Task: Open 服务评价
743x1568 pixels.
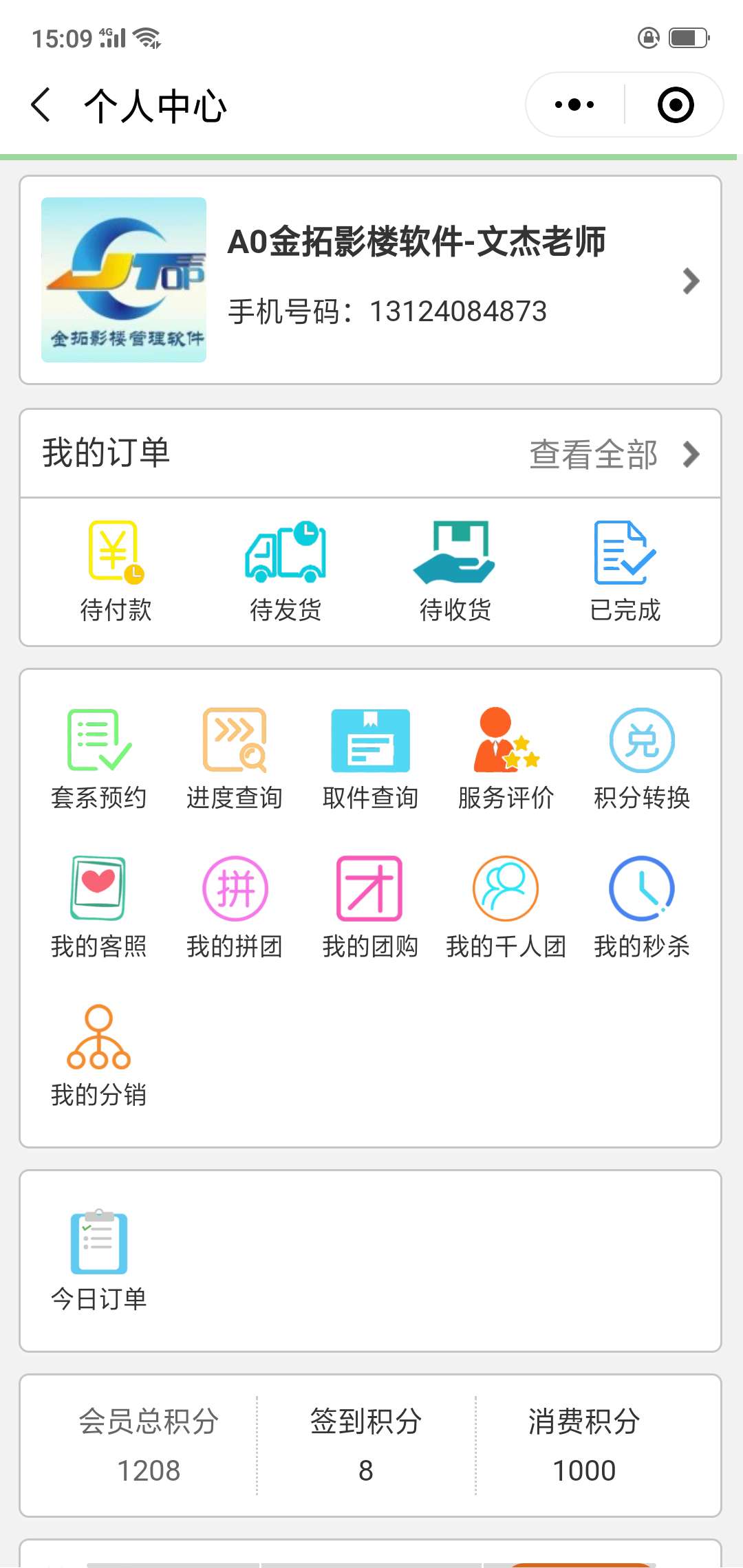Action: 506,759
